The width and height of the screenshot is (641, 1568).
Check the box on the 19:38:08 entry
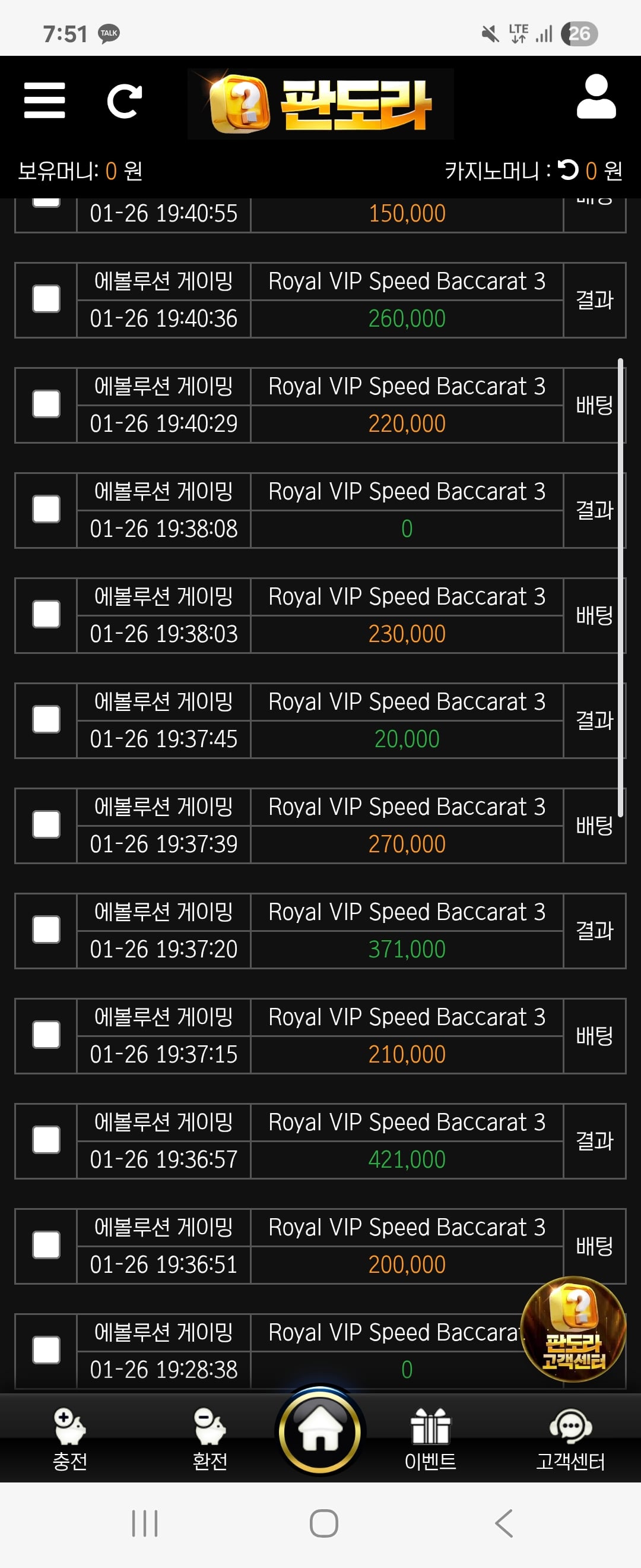coord(46,510)
